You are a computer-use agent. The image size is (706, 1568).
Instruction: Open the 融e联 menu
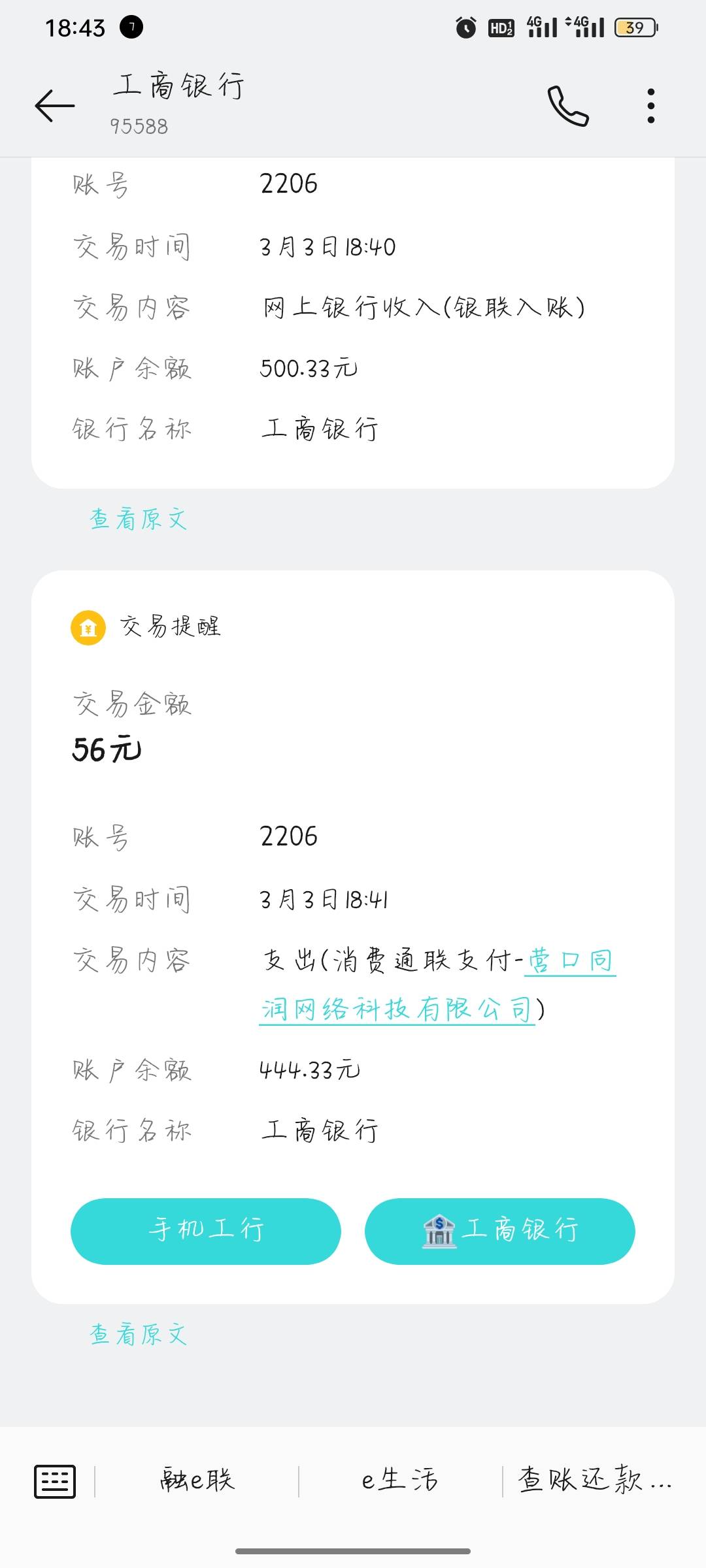tap(197, 1480)
